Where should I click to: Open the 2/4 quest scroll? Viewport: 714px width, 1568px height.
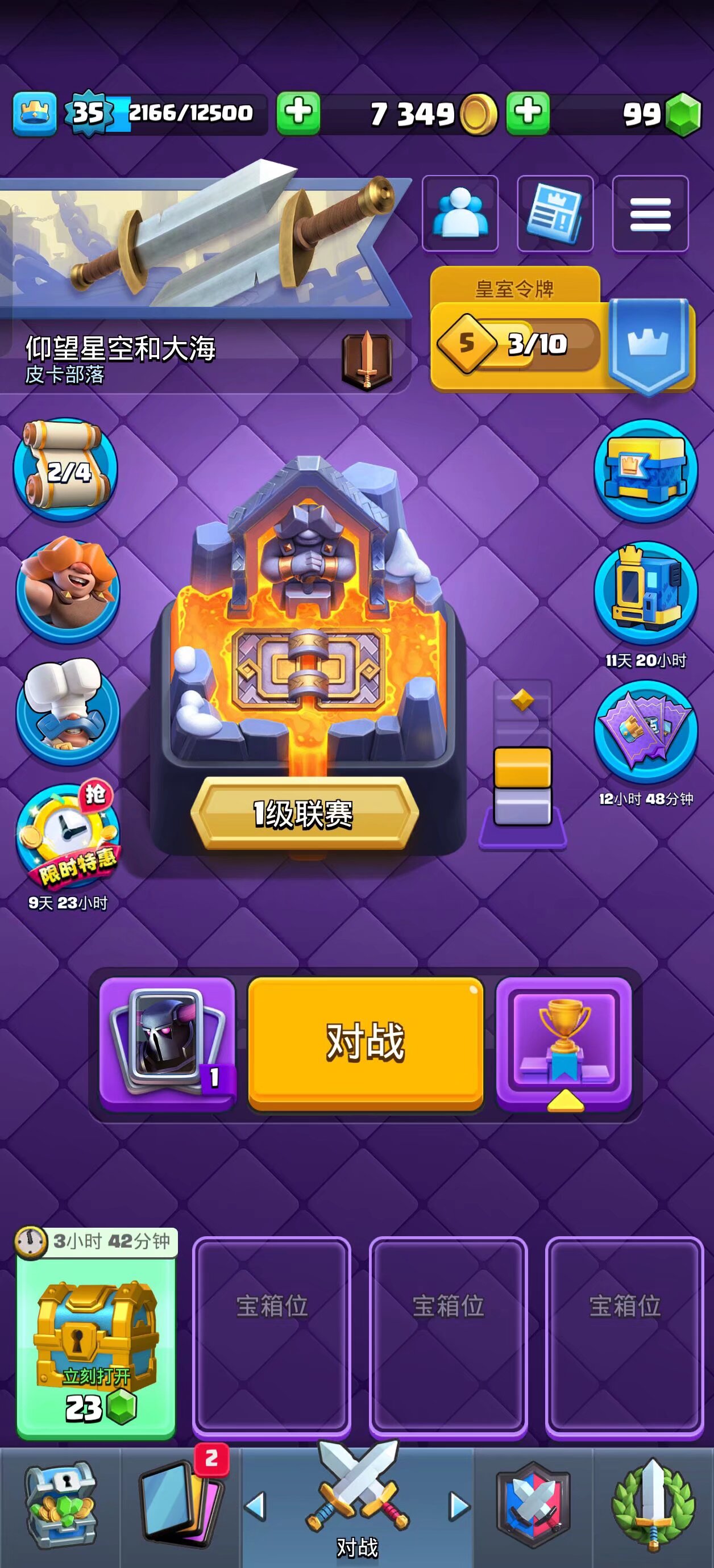point(67,469)
